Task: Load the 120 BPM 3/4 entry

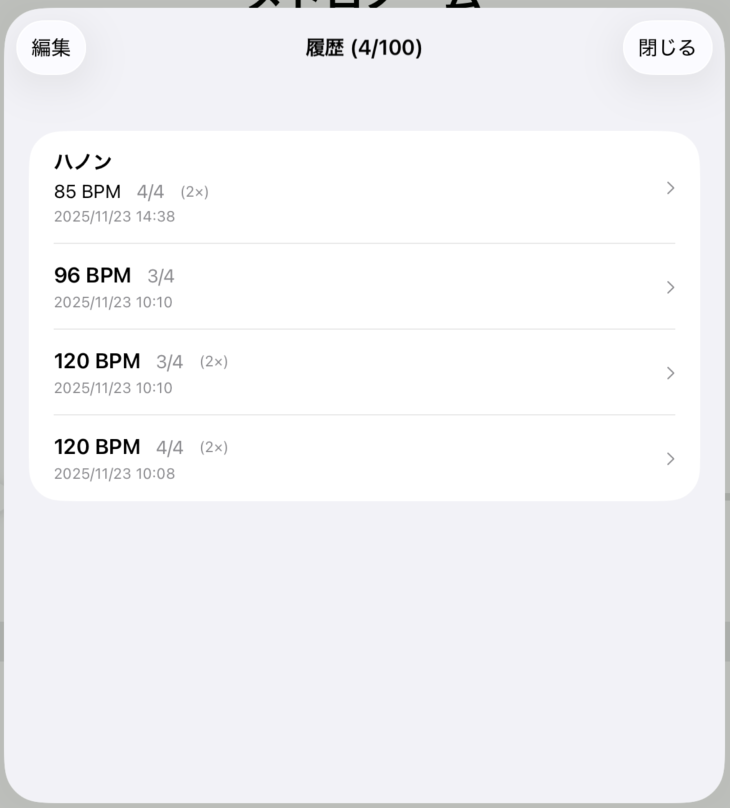Action: tap(364, 373)
